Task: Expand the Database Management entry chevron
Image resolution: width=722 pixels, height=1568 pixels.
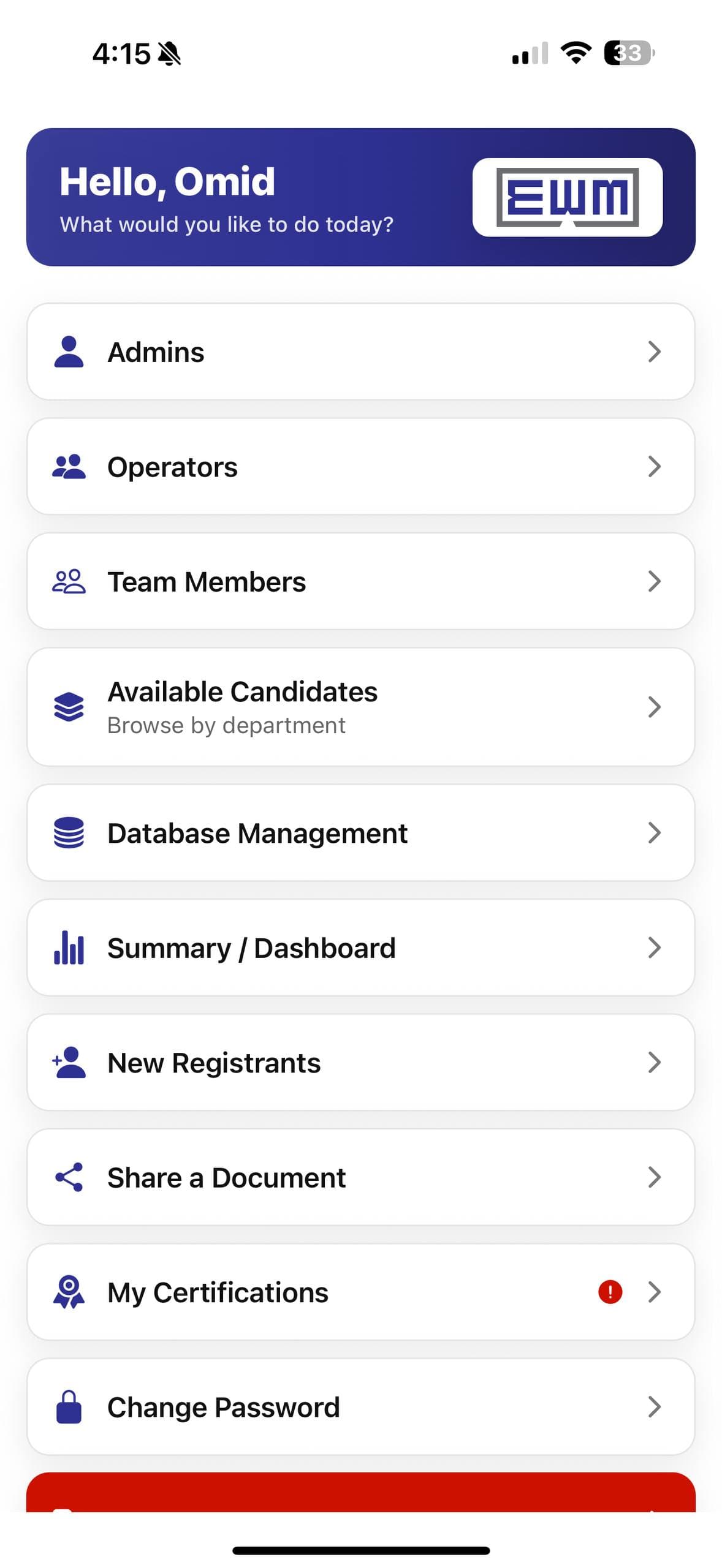Action: click(x=655, y=833)
